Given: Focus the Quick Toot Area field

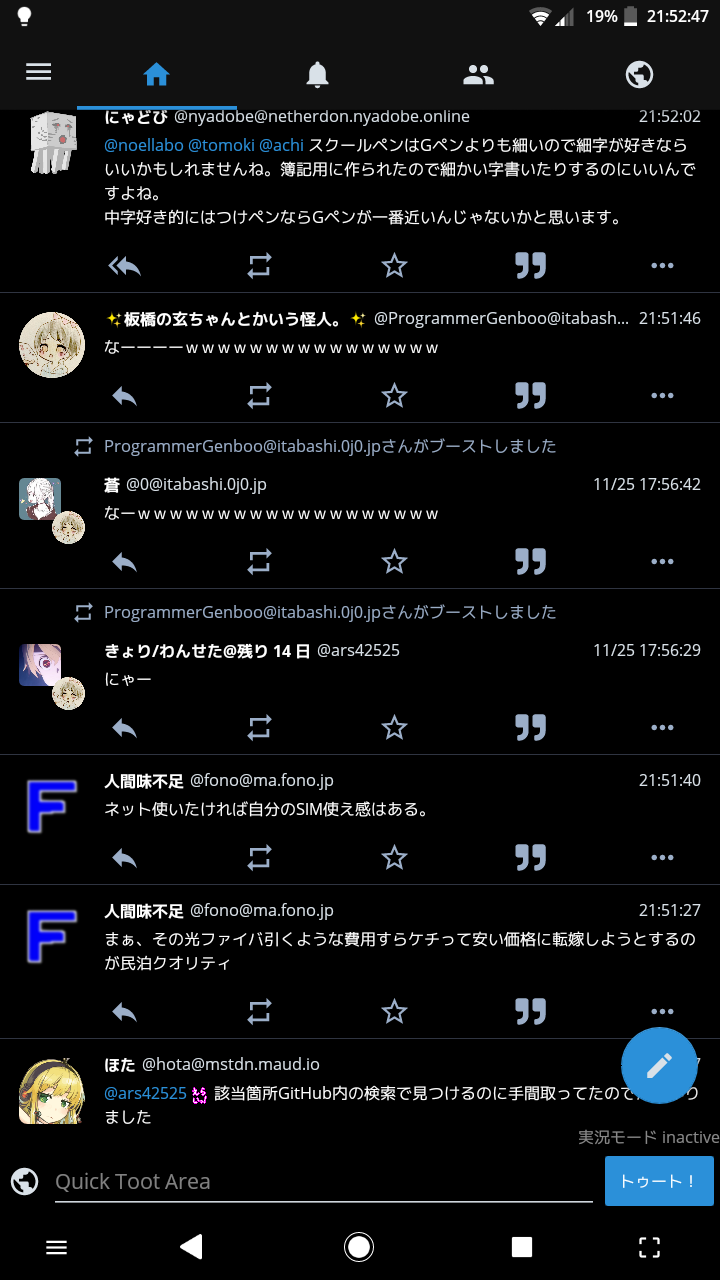Looking at the screenshot, I should coord(323,1182).
